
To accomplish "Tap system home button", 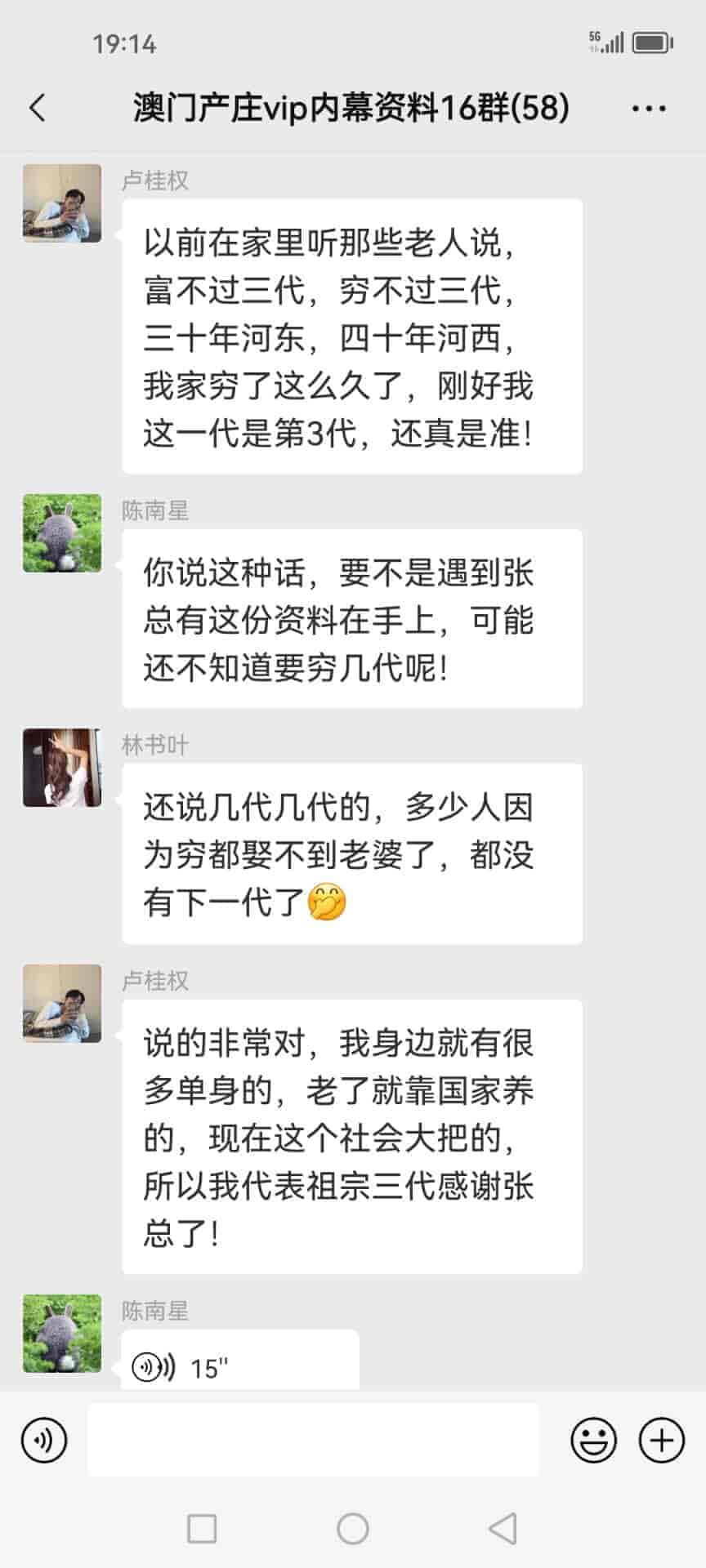I will click(x=353, y=1528).
